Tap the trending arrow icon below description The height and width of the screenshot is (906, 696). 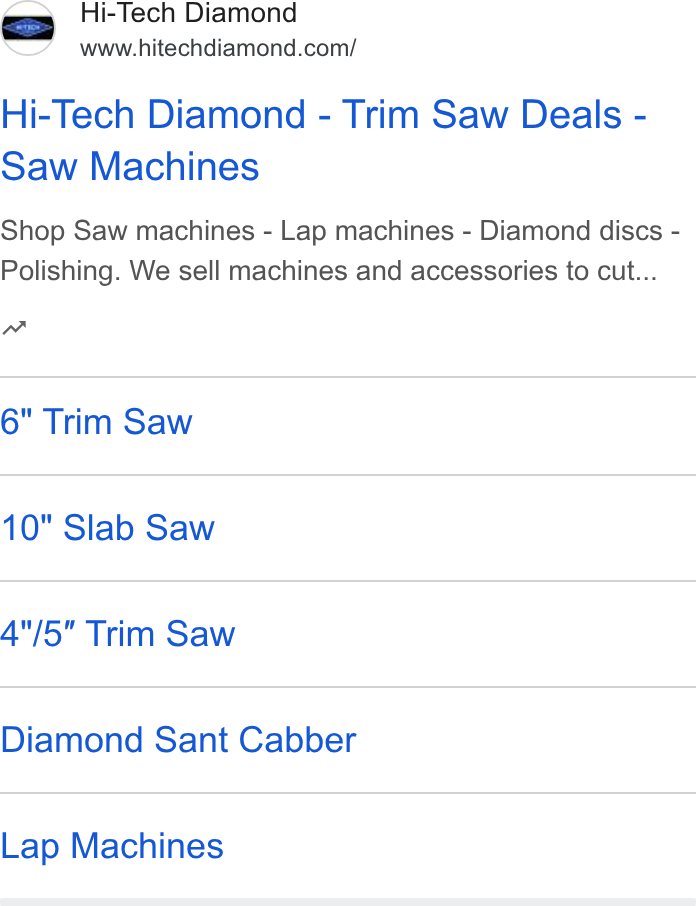pos(14,328)
